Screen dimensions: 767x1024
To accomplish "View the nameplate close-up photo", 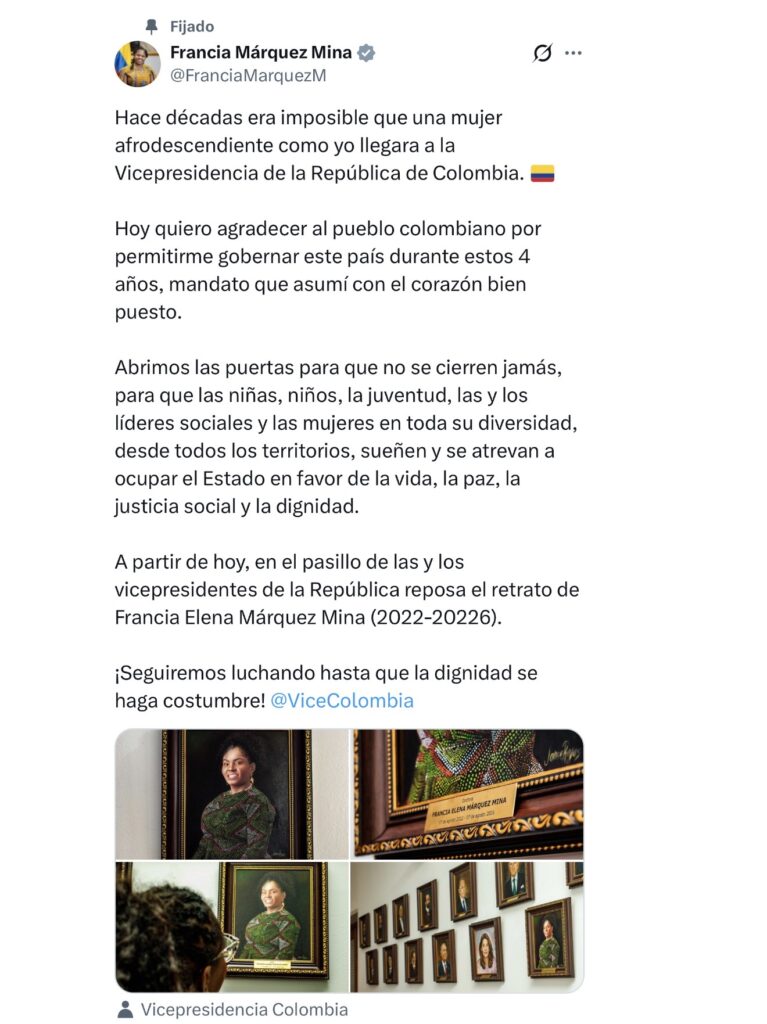I will pos(468,794).
